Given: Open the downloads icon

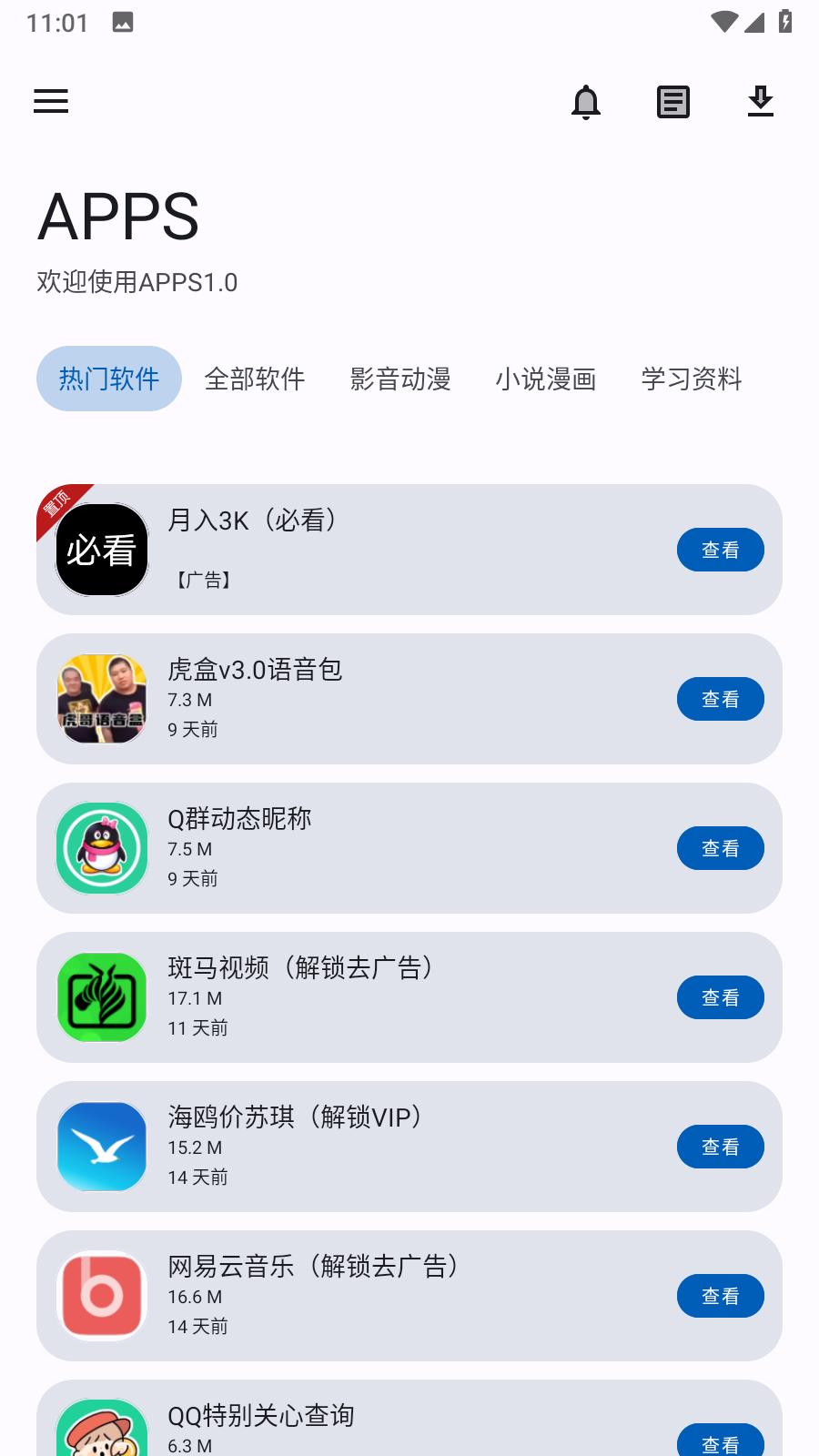Looking at the screenshot, I should (x=761, y=102).
